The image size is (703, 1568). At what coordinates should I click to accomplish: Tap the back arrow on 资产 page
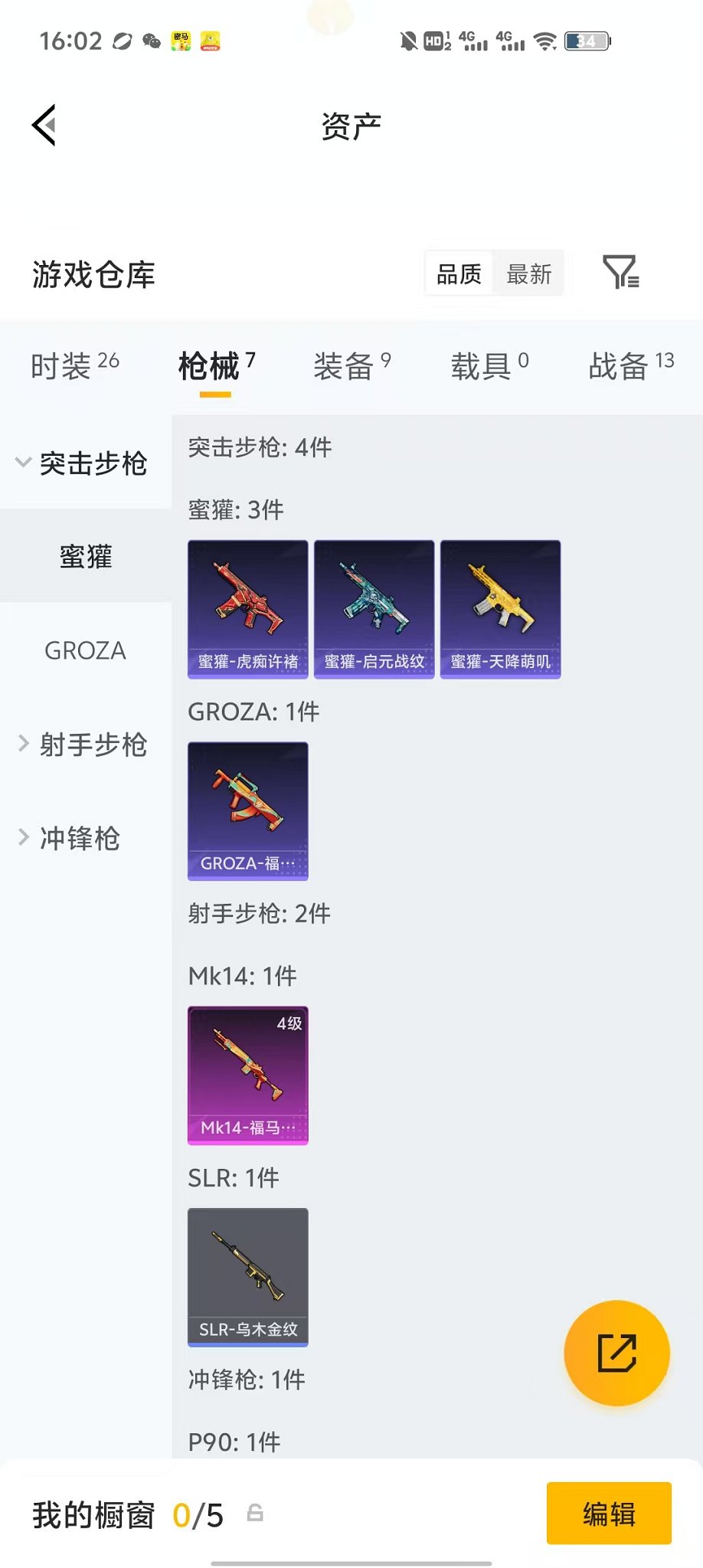[44, 125]
